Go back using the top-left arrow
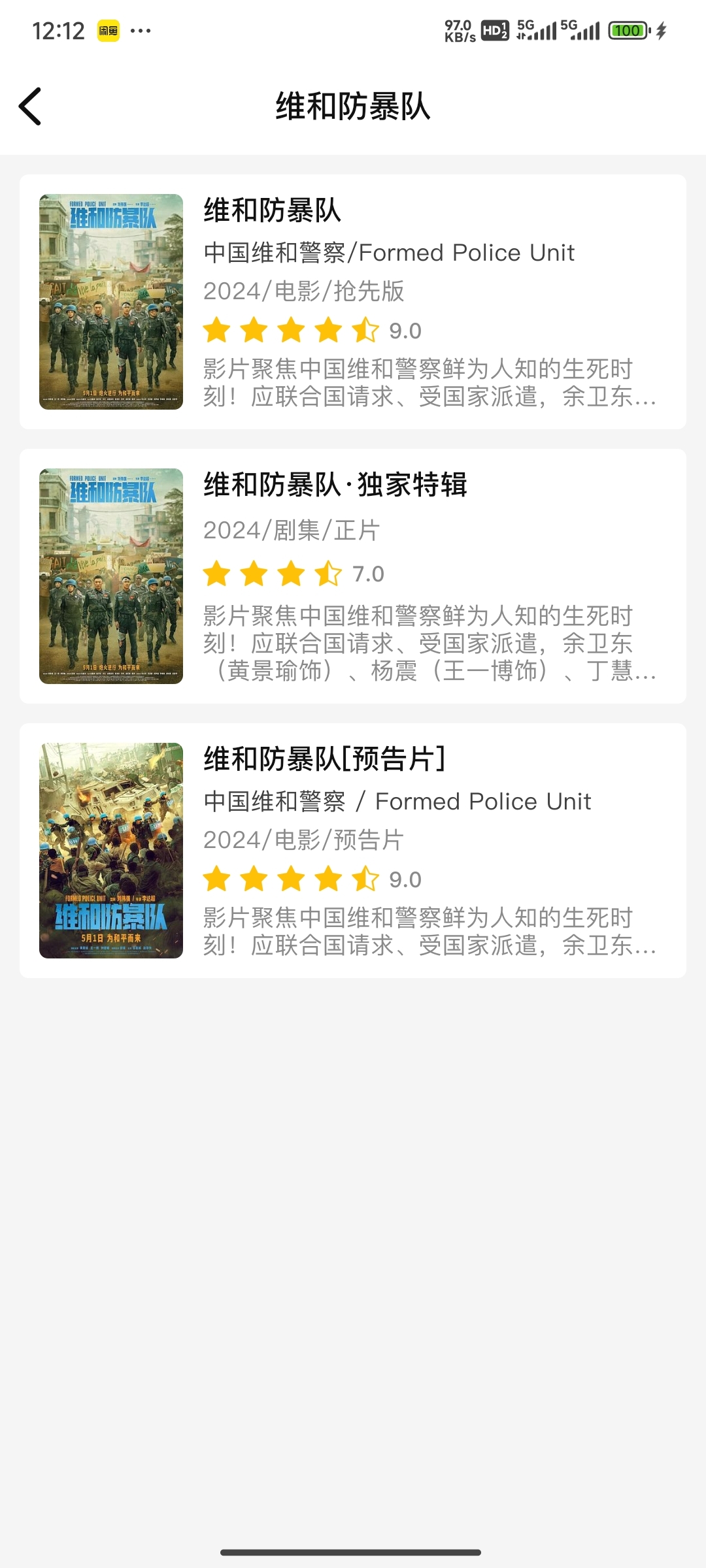 pyautogui.click(x=30, y=106)
